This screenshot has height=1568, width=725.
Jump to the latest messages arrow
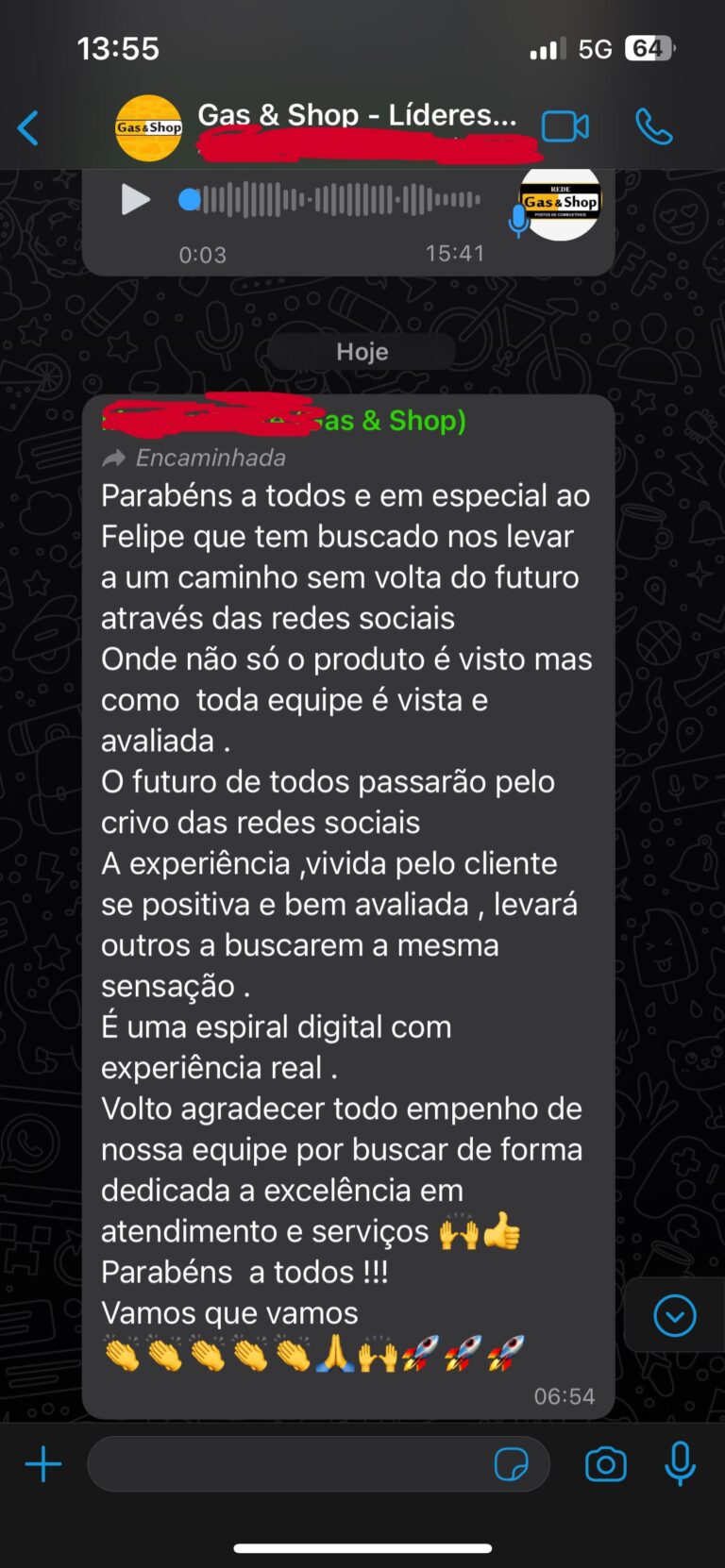coord(674,1315)
